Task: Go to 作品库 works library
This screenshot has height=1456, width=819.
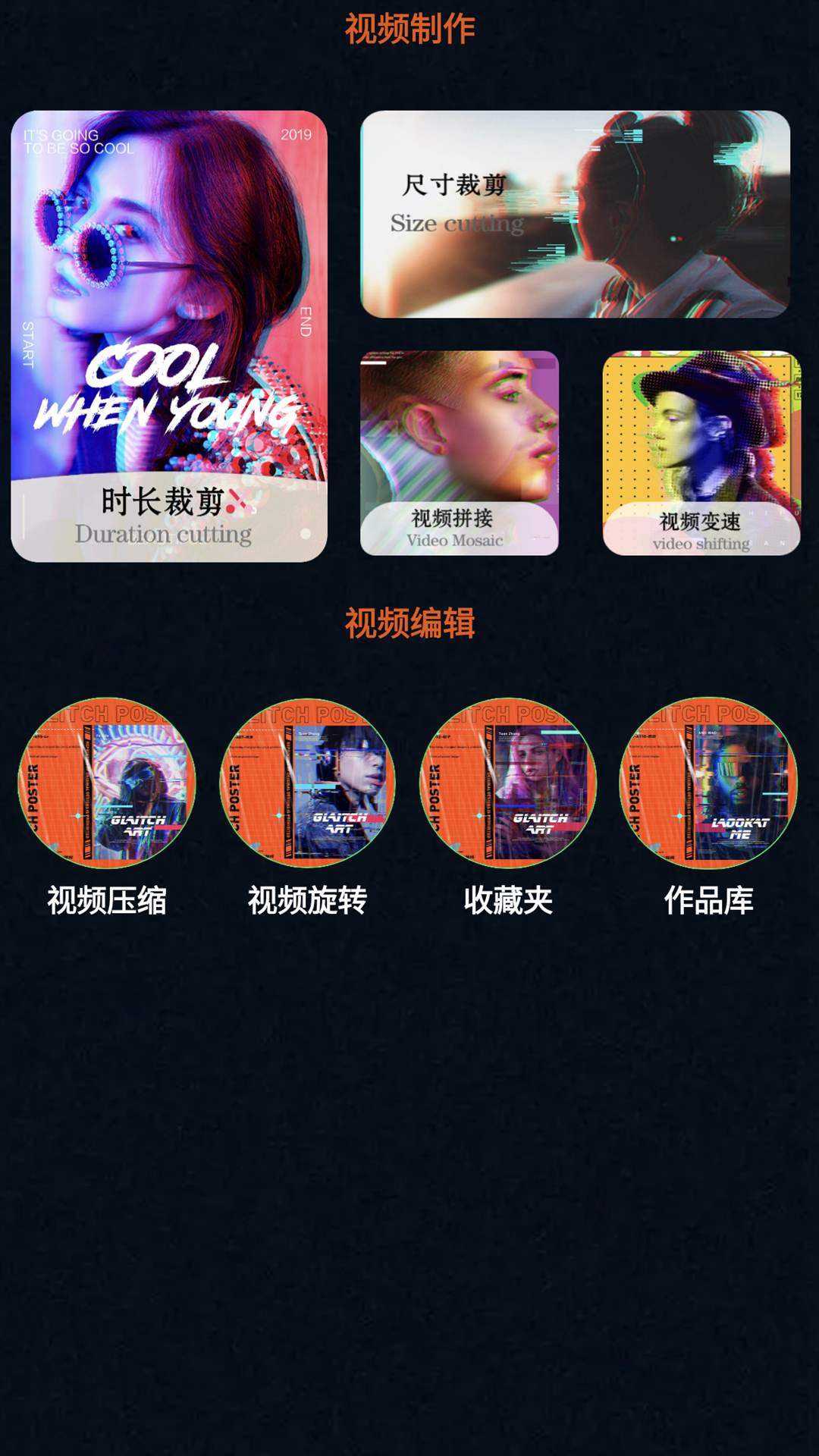Action: point(708,783)
